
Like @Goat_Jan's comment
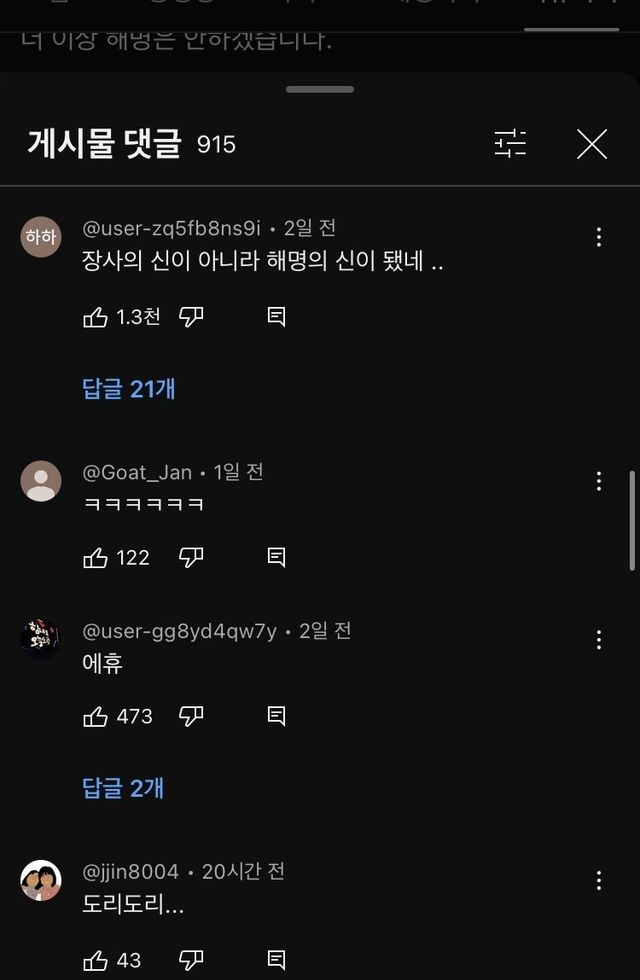96,558
